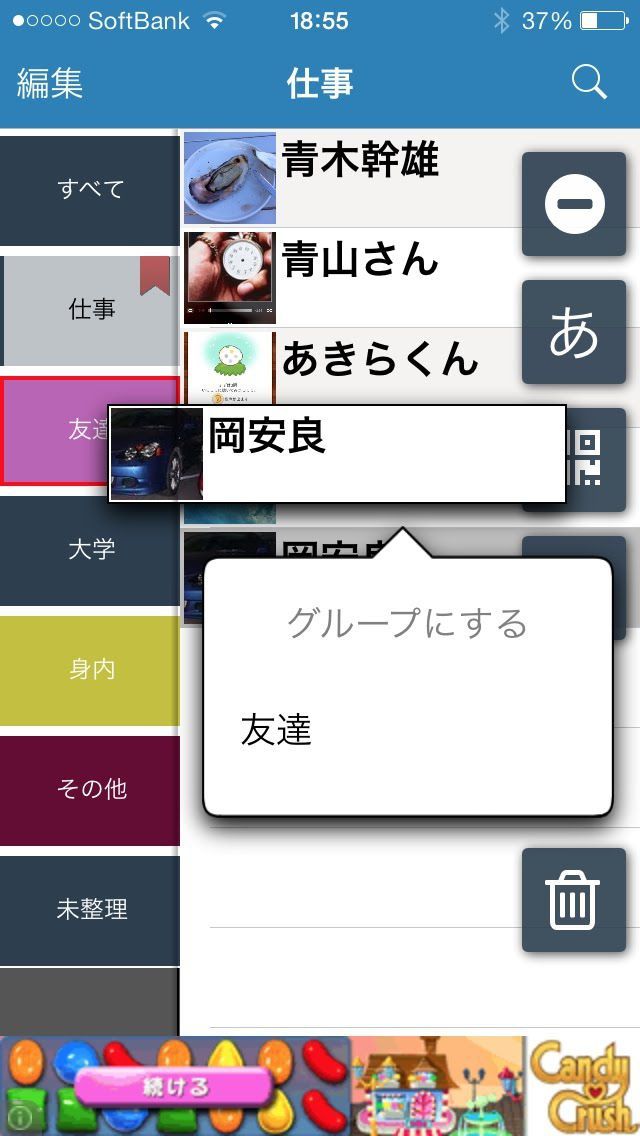Image resolution: width=640 pixels, height=1136 pixels.
Task: Select the 仕事 group
Action: pos(90,310)
